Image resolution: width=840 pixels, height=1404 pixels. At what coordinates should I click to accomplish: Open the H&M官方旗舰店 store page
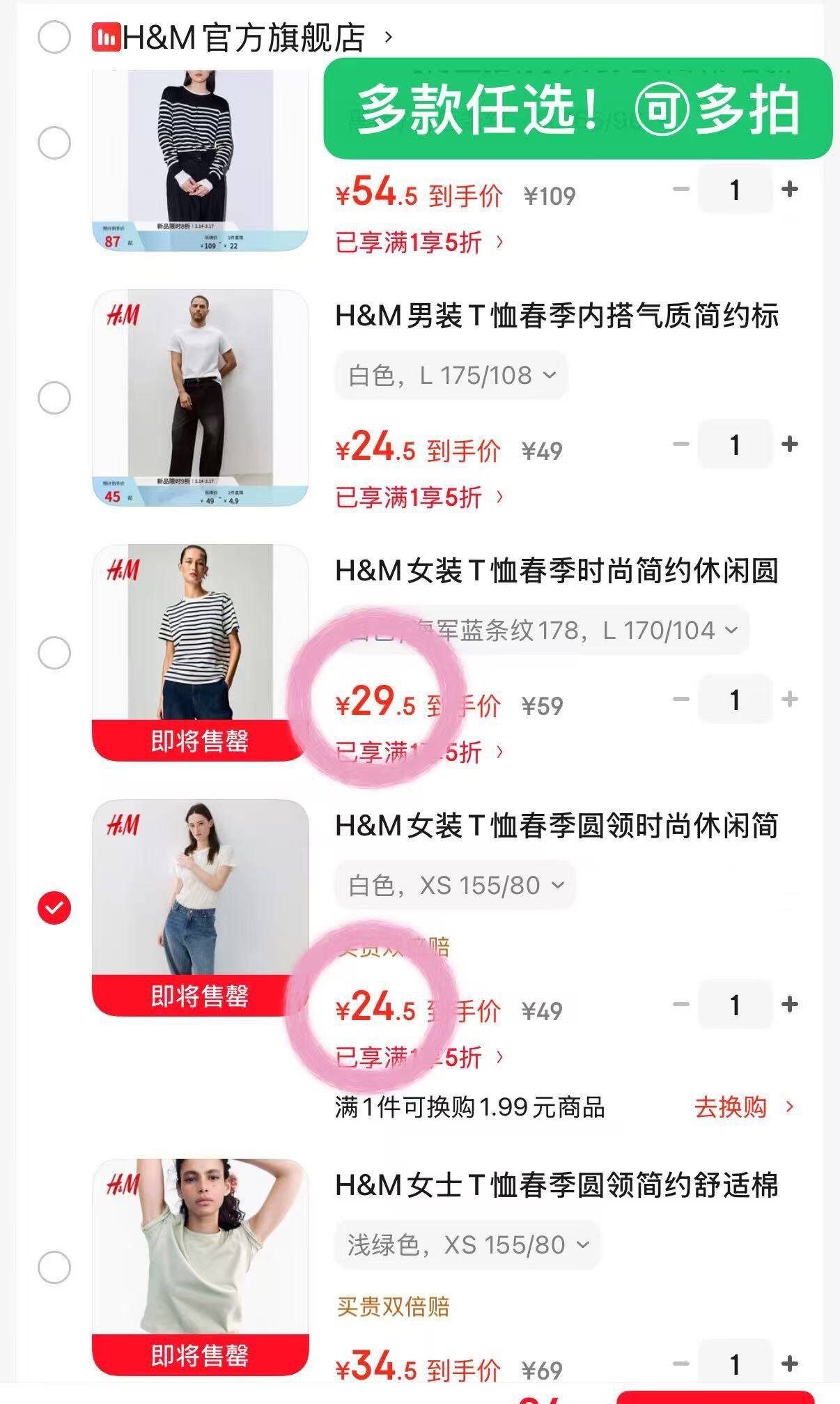[x=244, y=37]
